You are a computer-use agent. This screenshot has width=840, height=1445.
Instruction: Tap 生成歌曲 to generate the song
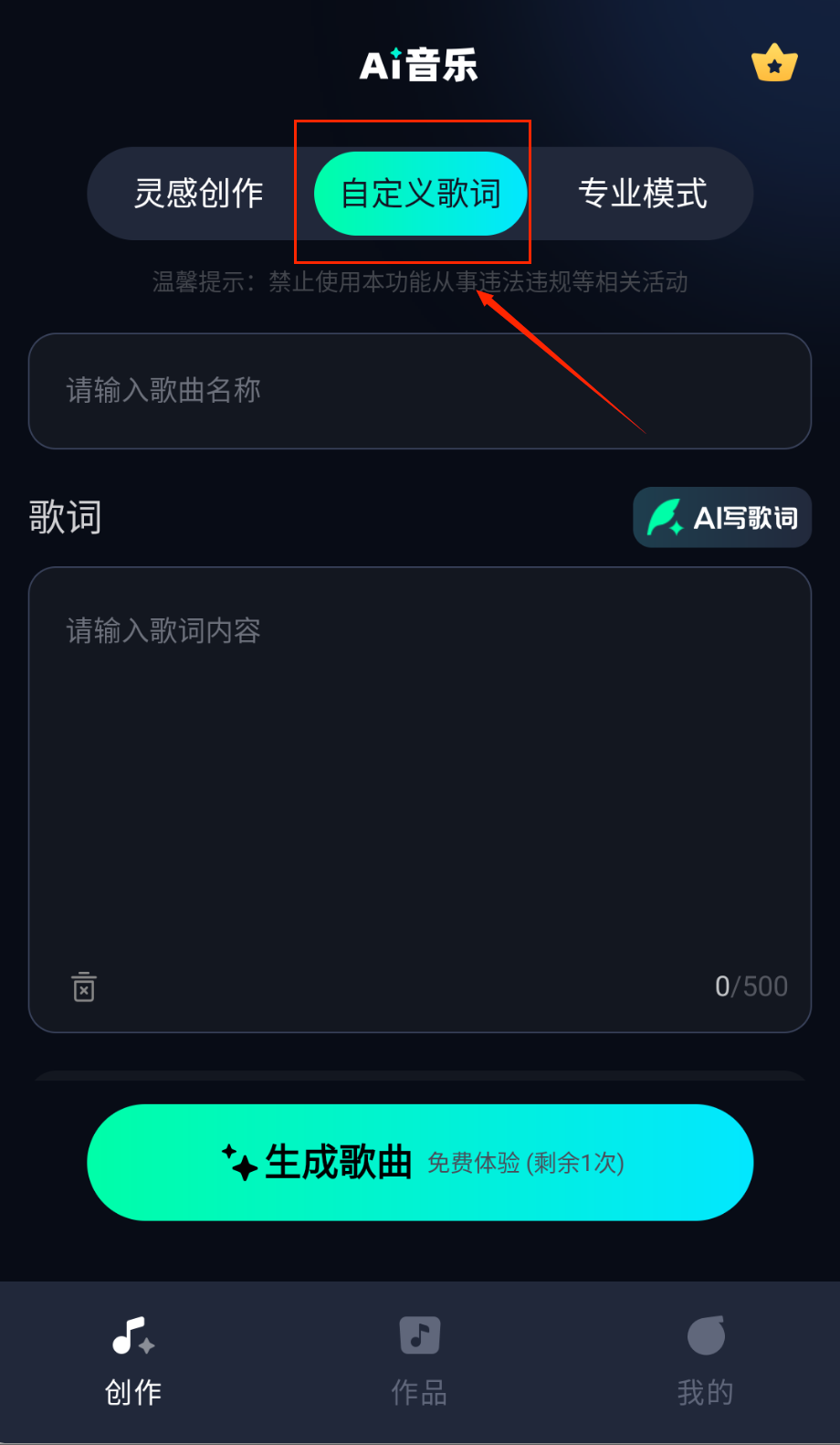pyautogui.click(x=420, y=1162)
